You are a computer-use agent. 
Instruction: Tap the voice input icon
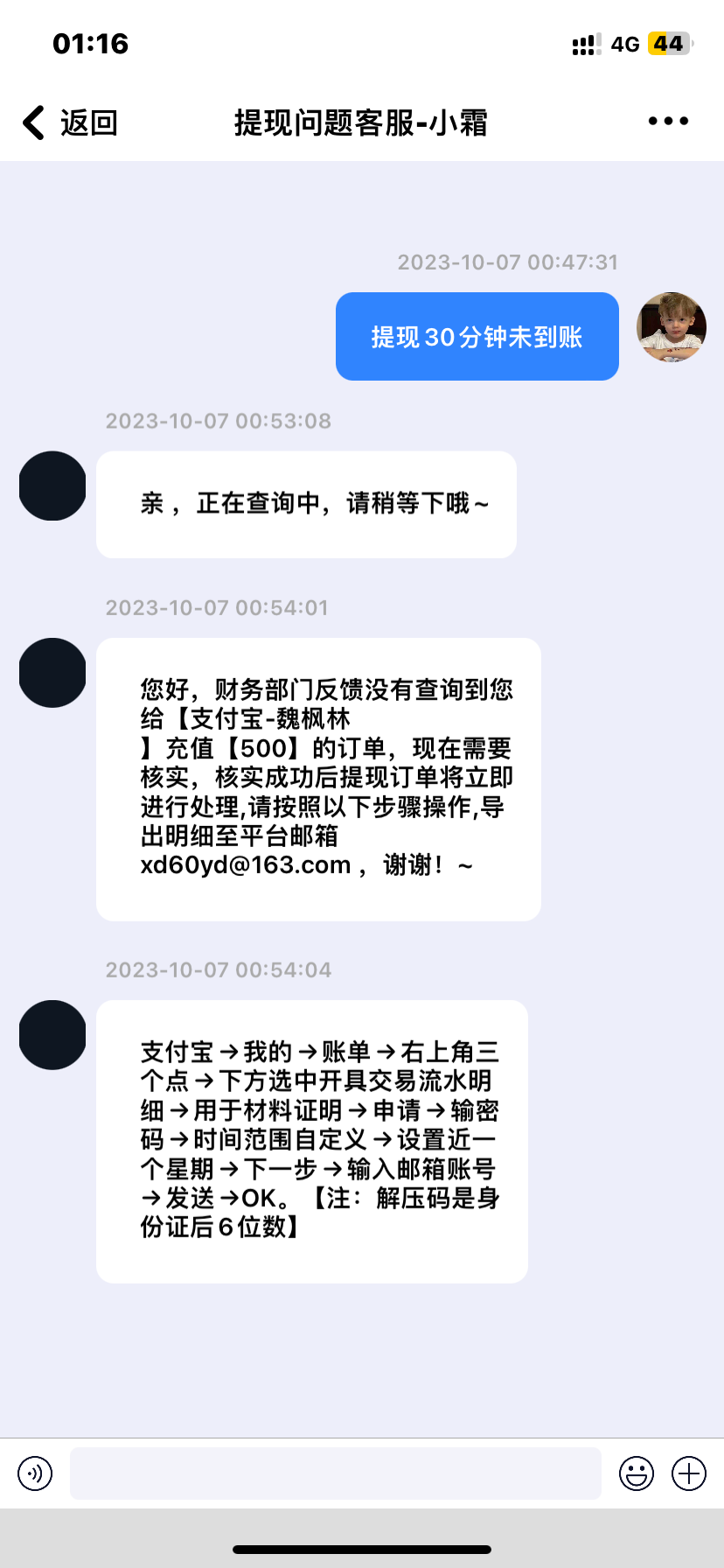[35, 1473]
